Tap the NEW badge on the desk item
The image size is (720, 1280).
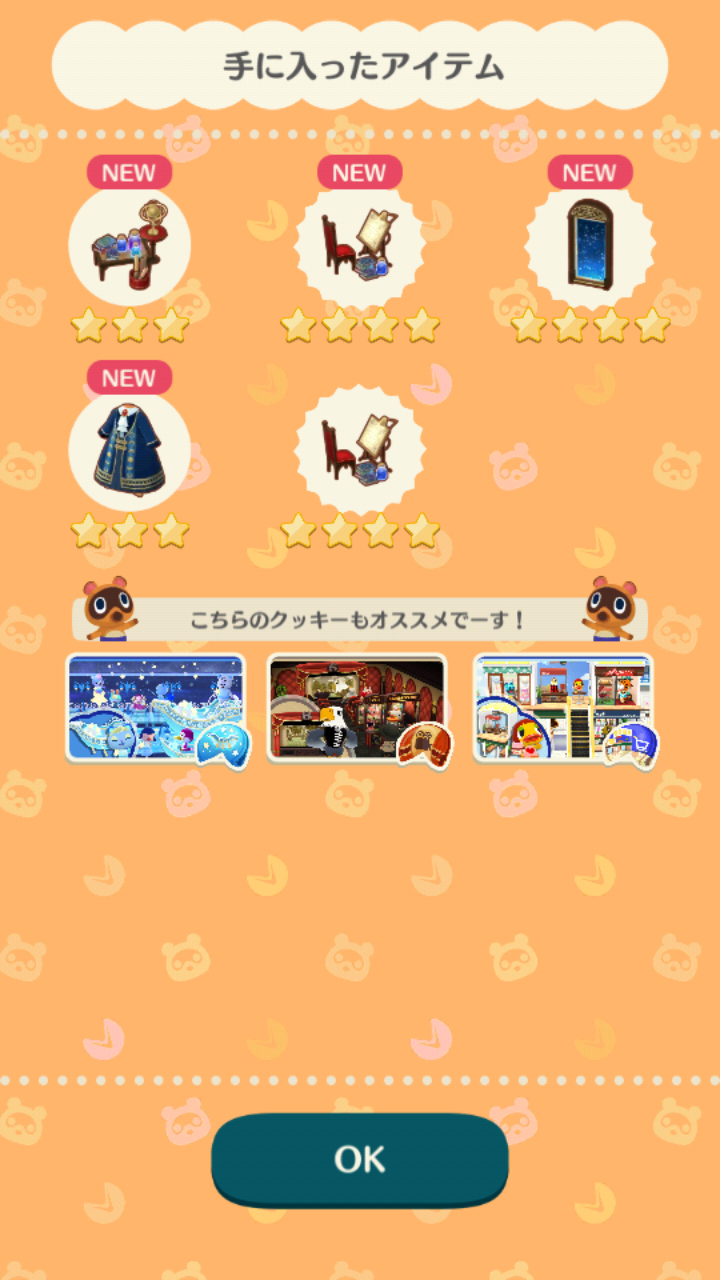point(130,172)
